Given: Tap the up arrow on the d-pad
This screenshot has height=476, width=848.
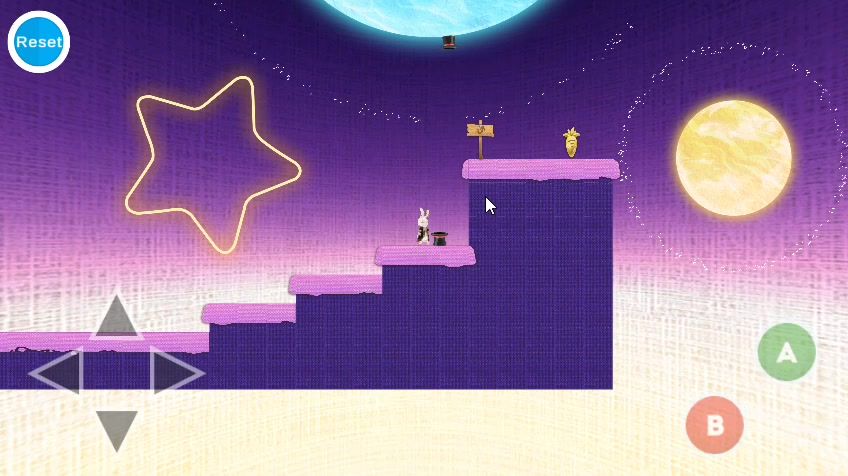Looking at the screenshot, I should coord(116,318).
